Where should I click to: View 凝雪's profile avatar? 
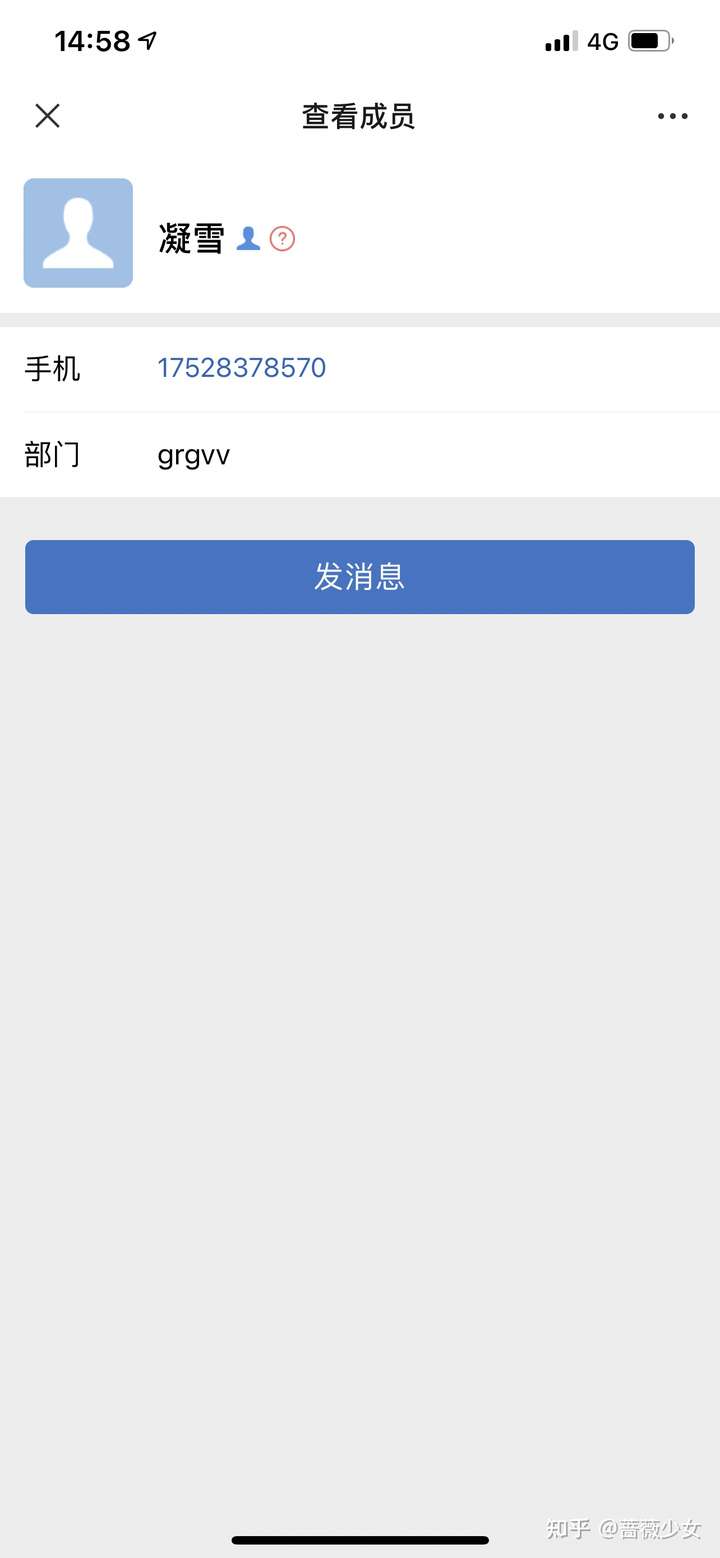[x=78, y=233]
